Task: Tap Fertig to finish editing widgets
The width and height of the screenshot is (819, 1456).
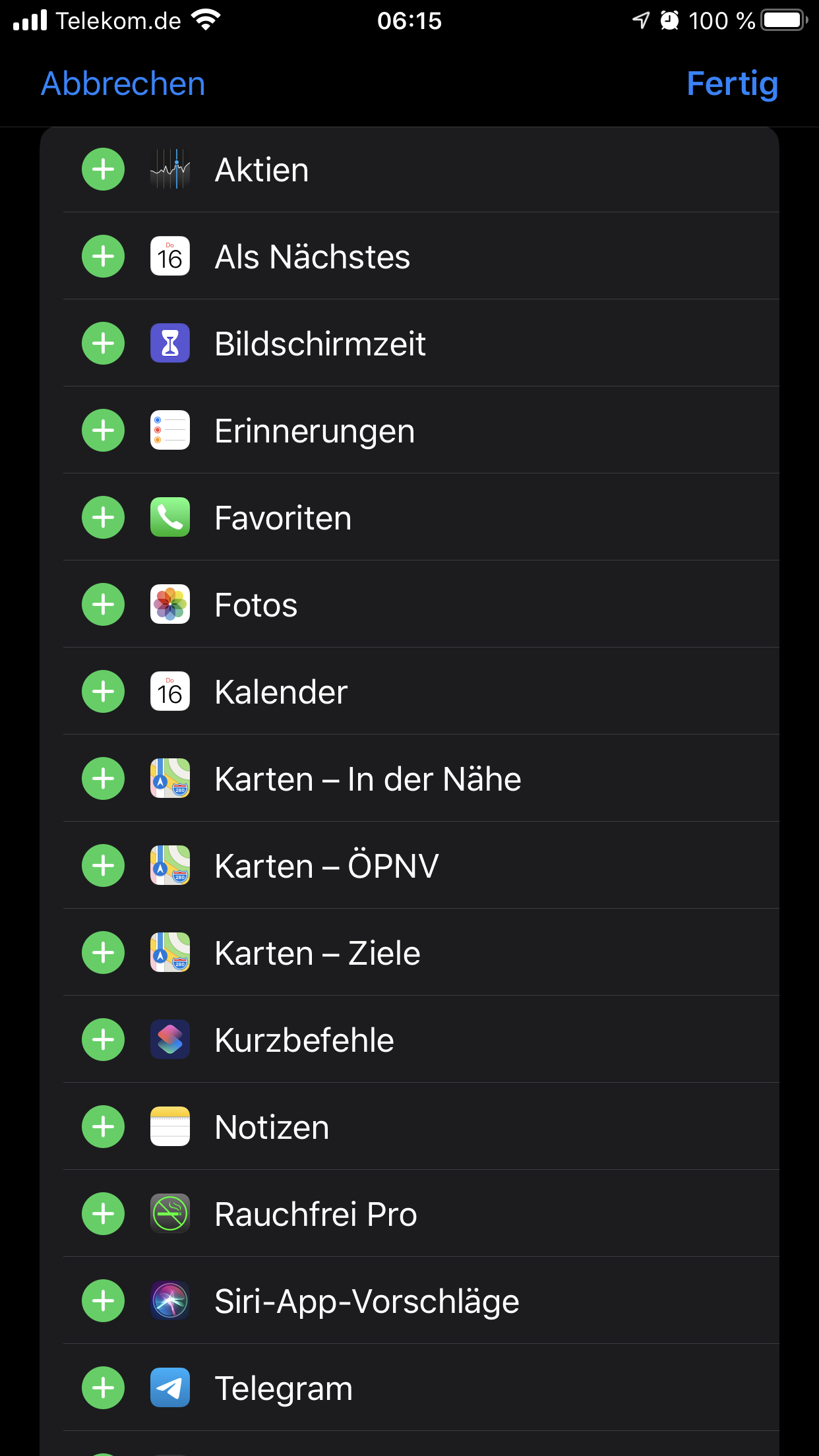Action: coord(732,84)
